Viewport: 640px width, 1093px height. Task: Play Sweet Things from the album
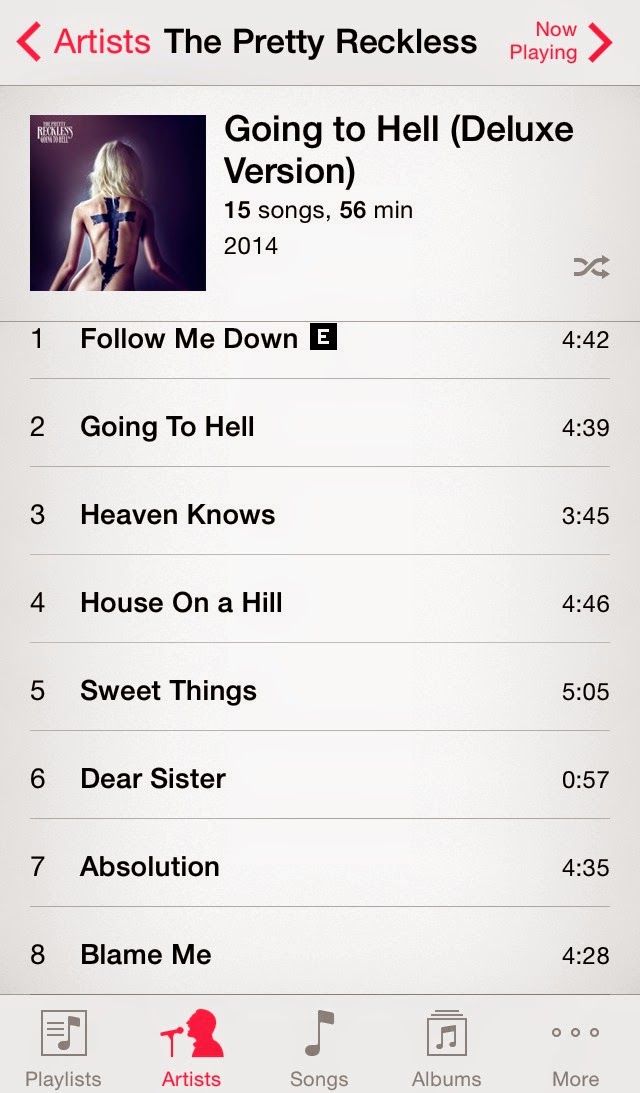tap(168, 691)
